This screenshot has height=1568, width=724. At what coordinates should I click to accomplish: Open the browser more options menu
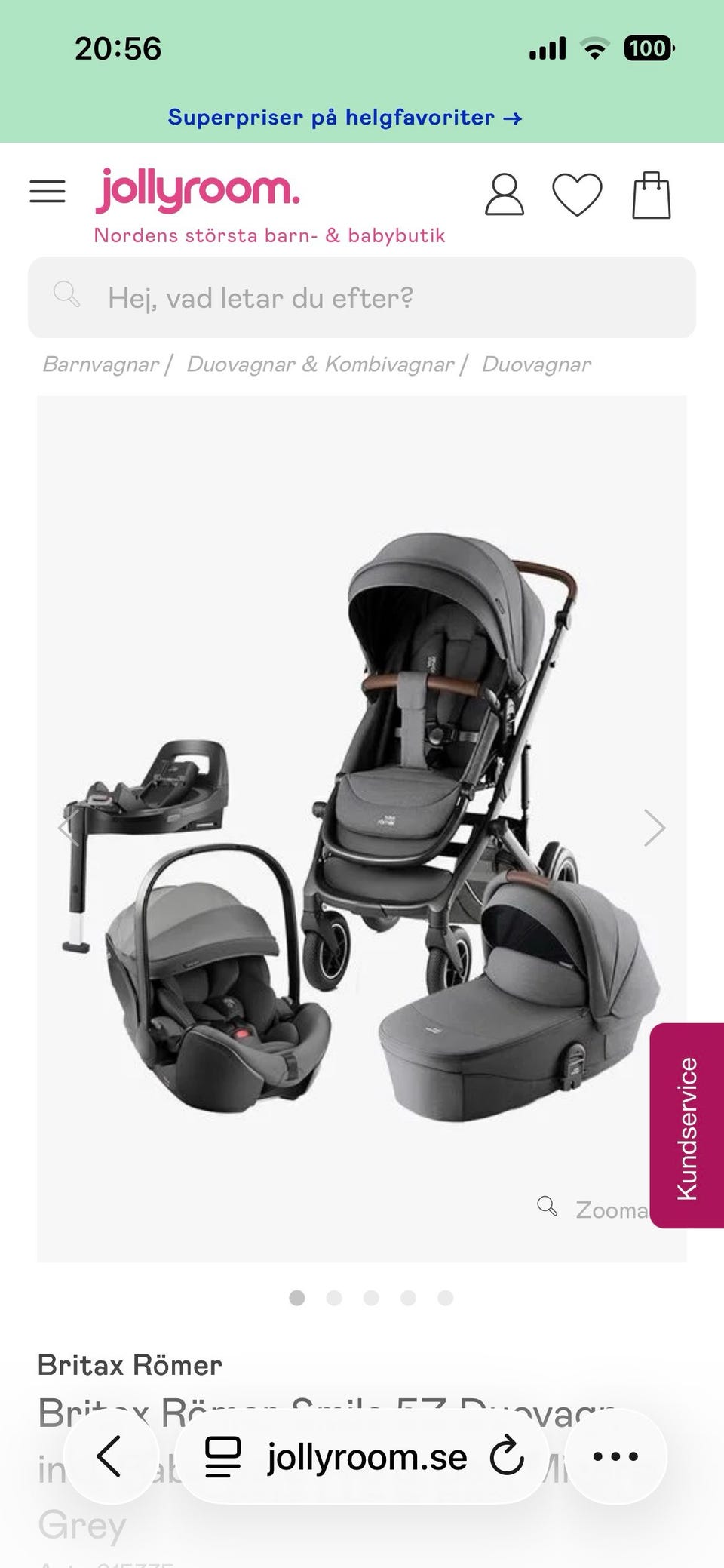click(x=615, y=1456)
